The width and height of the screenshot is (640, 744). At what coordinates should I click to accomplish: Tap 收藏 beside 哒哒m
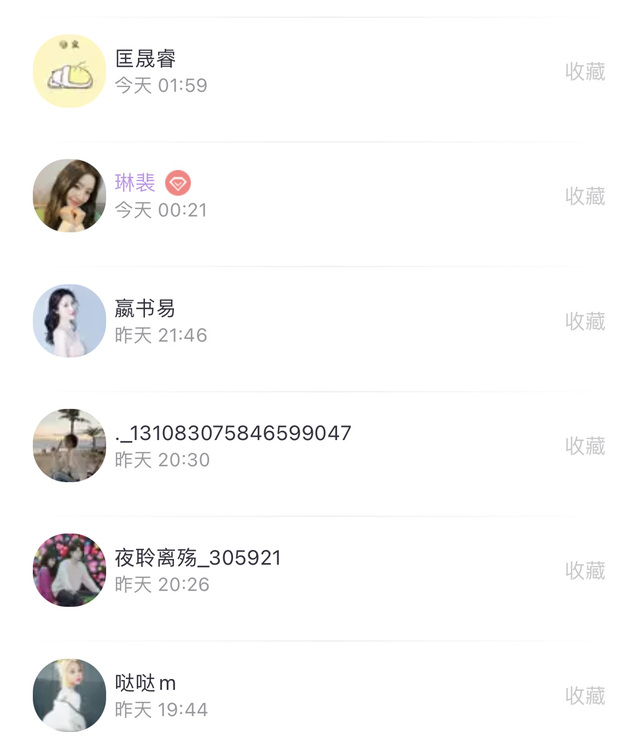tap(585, 695)
